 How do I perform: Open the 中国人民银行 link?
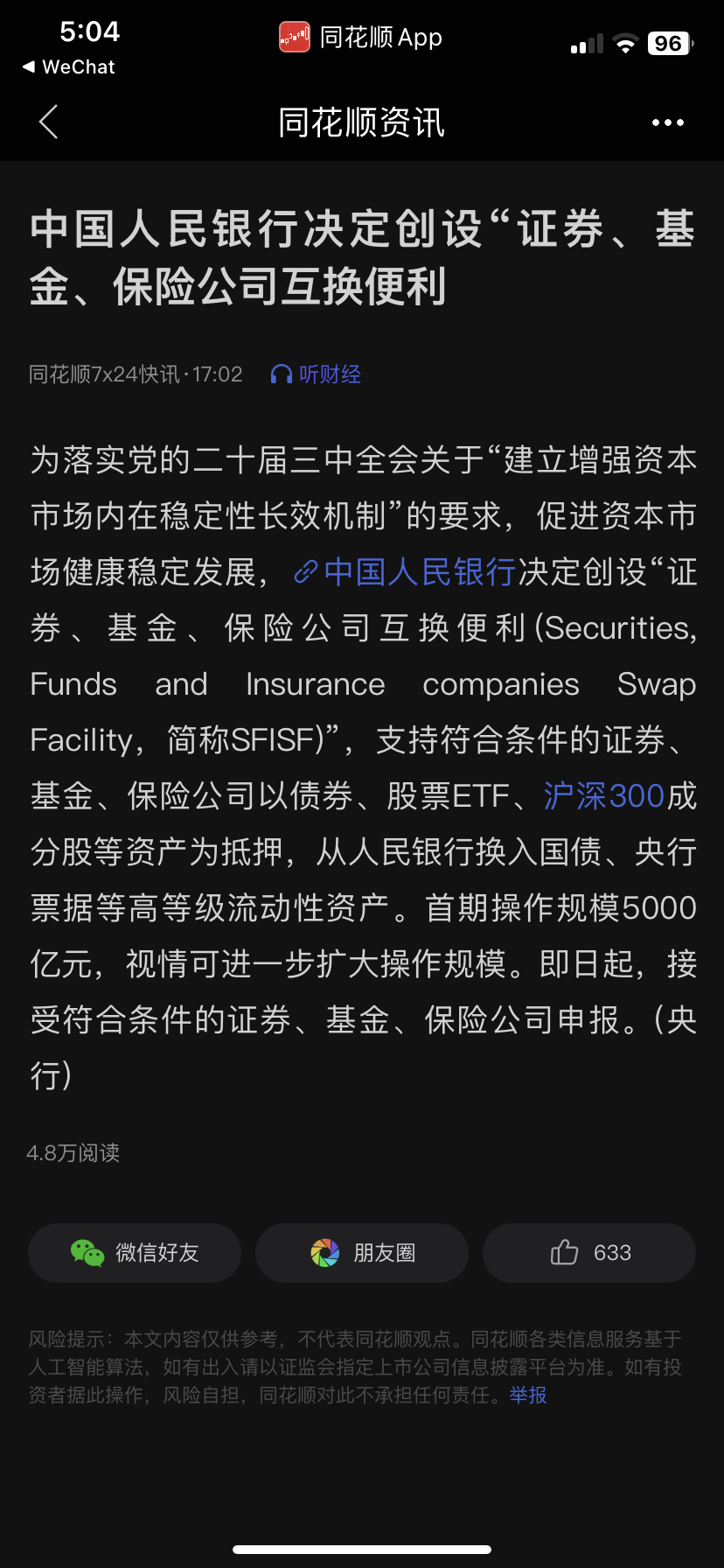406,572
